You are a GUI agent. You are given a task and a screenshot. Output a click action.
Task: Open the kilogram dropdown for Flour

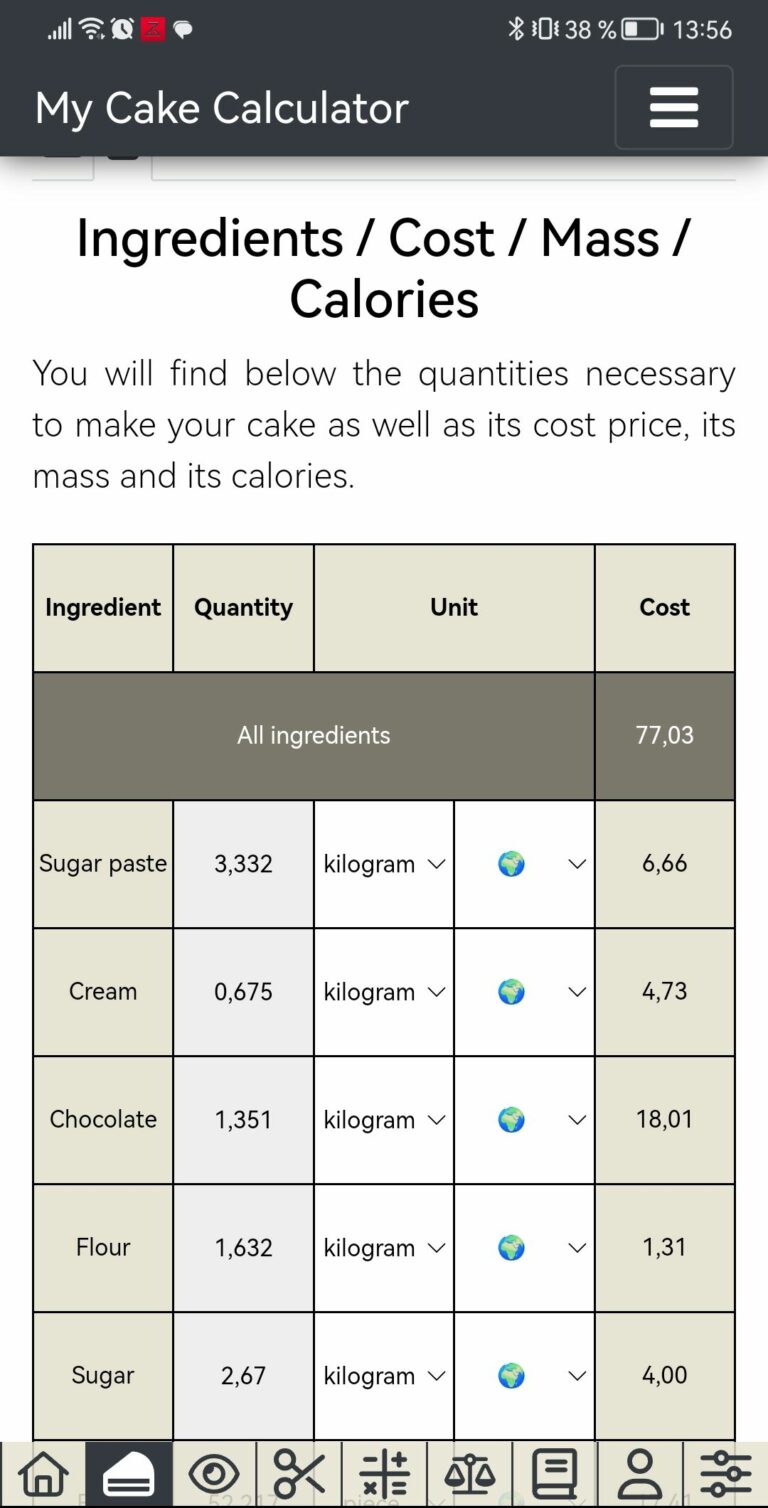pyautogui.click(x=383, y=1248)
